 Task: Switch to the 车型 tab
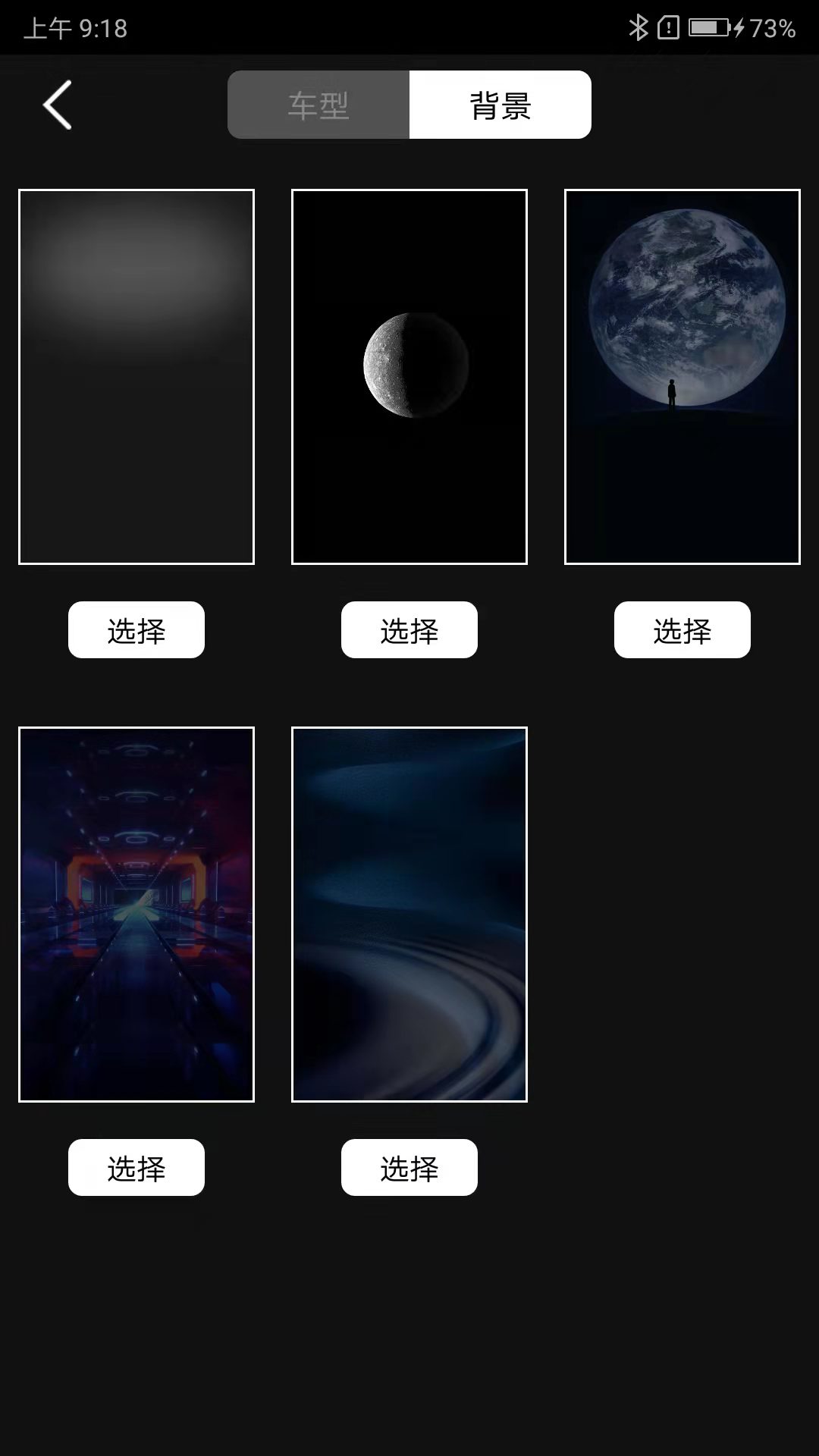318,105
